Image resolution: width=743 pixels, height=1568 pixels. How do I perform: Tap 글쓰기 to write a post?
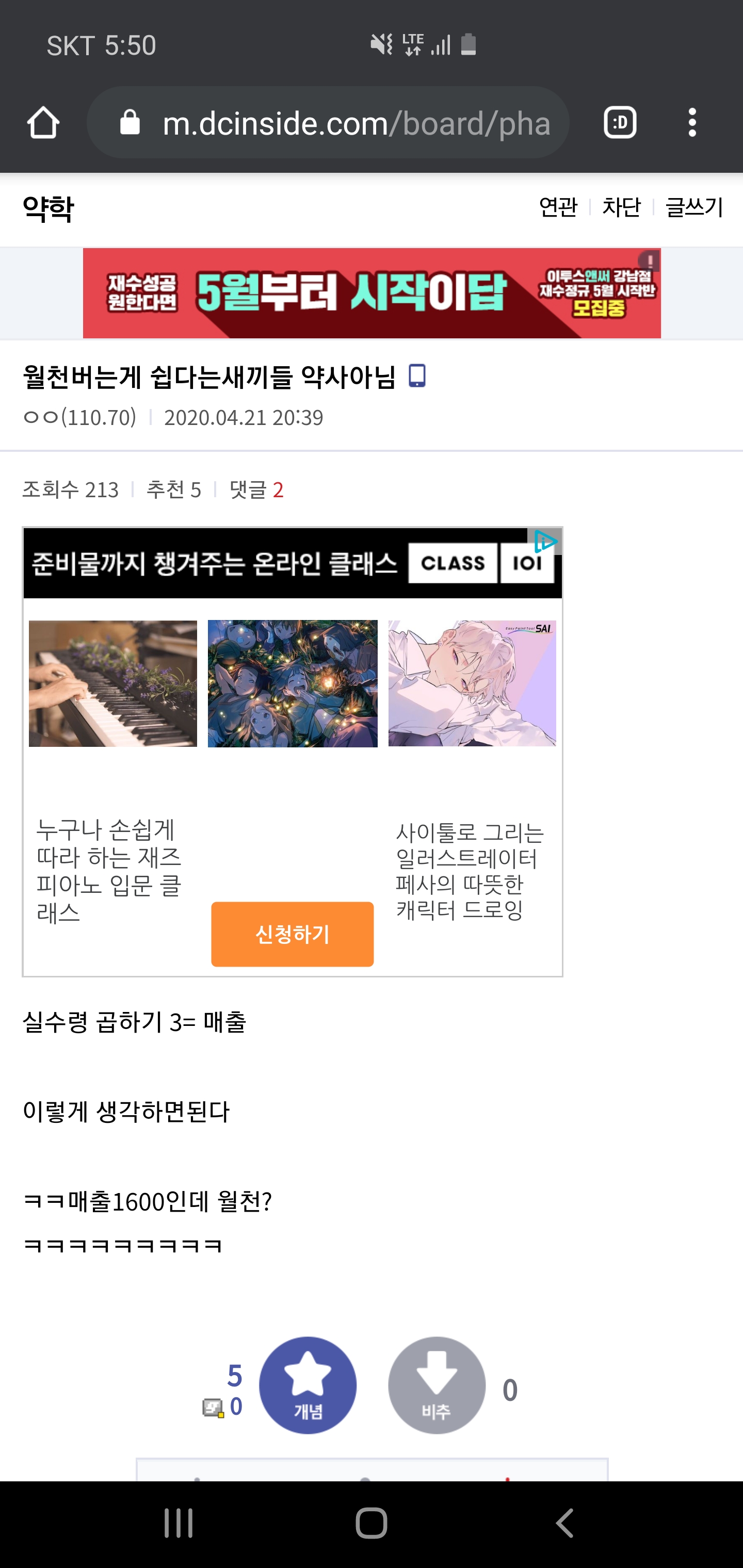pyautogui.click(x=694, y=207)
